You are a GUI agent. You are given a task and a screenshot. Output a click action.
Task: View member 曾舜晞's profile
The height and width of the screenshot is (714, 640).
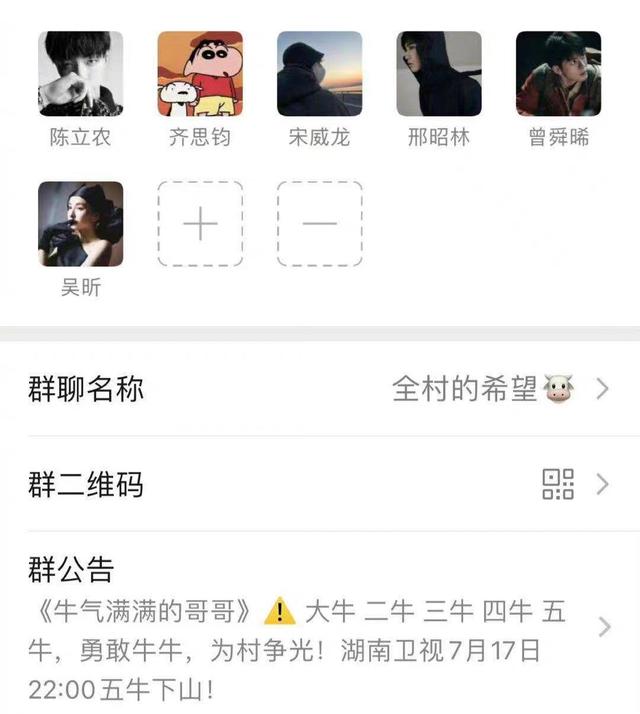pos(558,74)
